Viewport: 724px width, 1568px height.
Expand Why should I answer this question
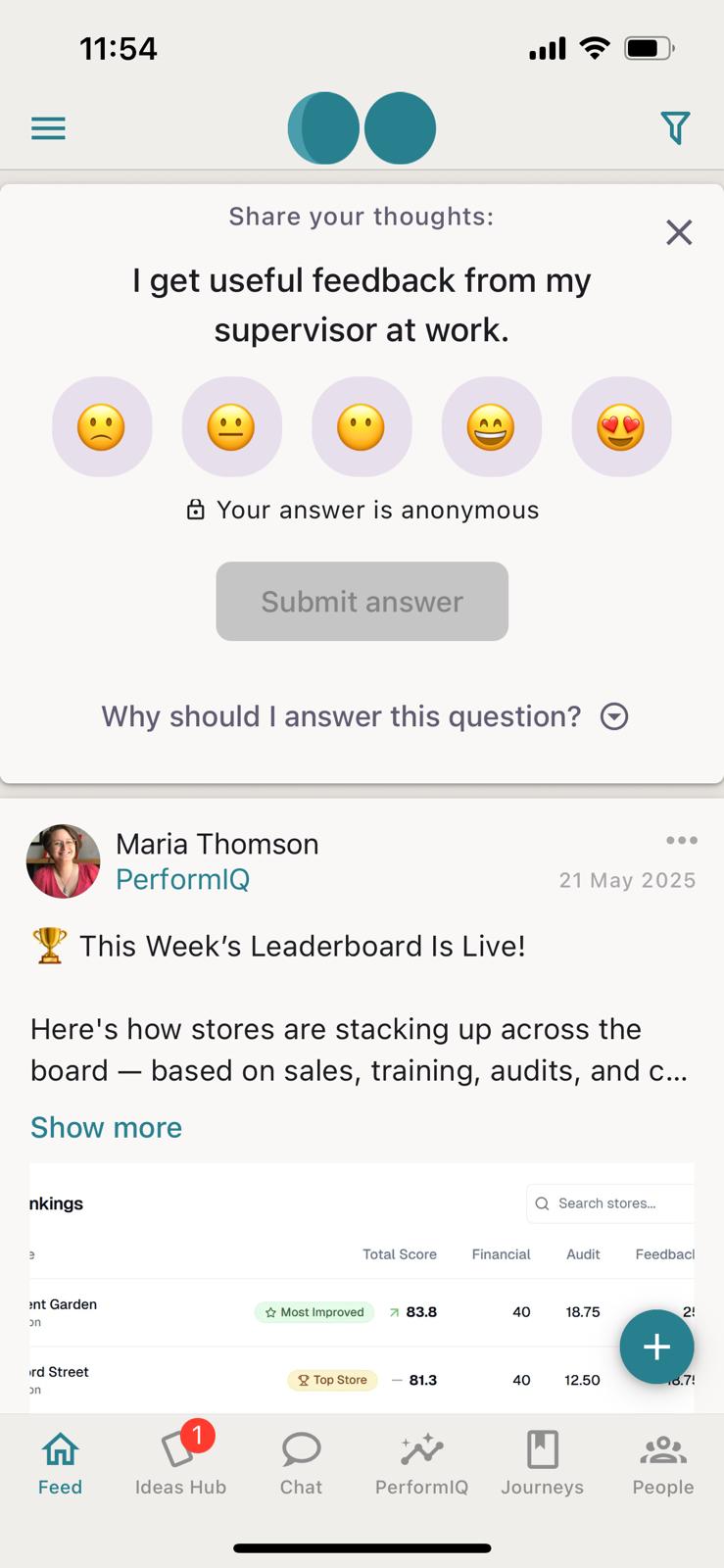(364, 716)
